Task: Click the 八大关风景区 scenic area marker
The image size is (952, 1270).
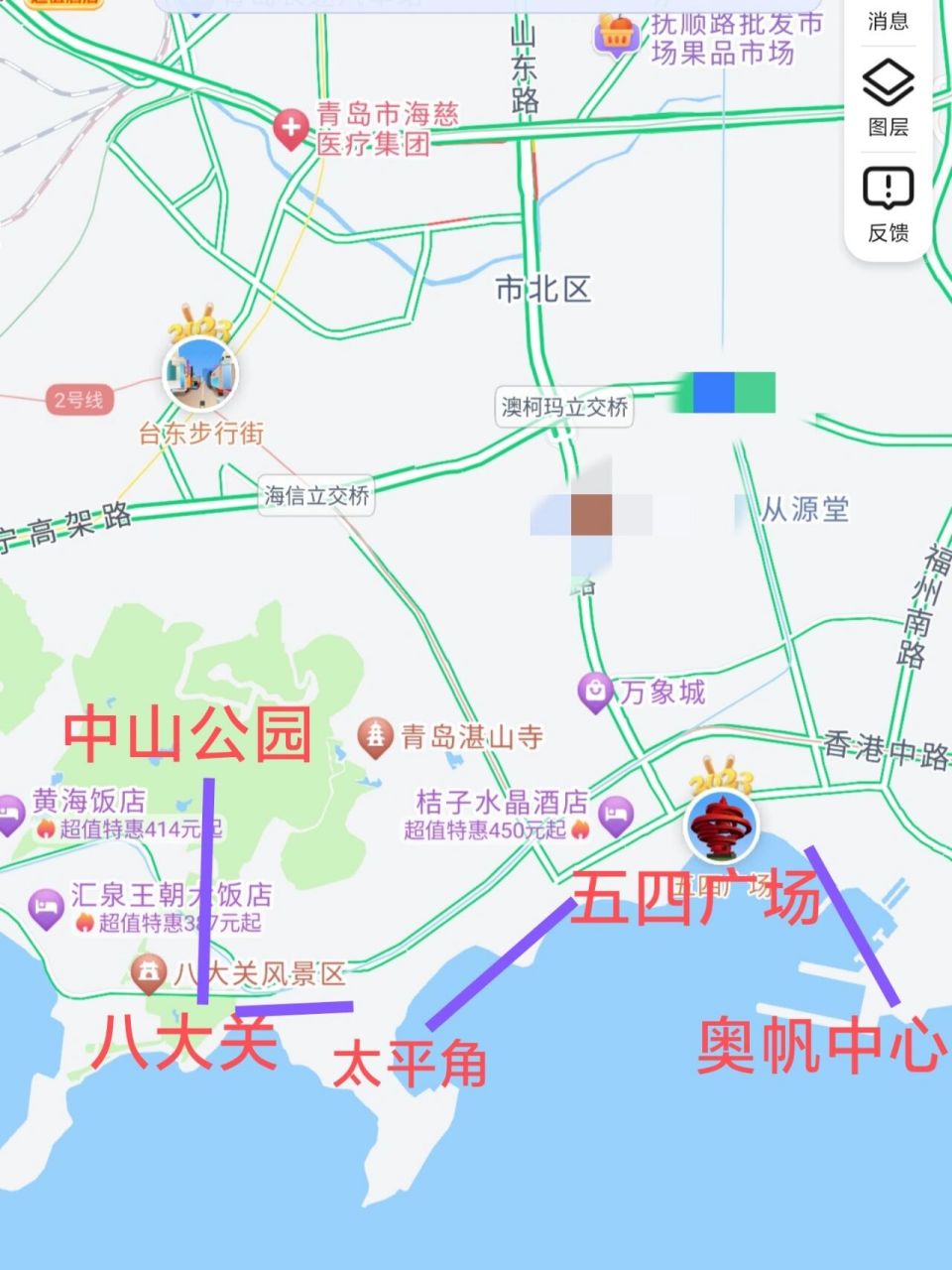Action: tap(151, 973)
